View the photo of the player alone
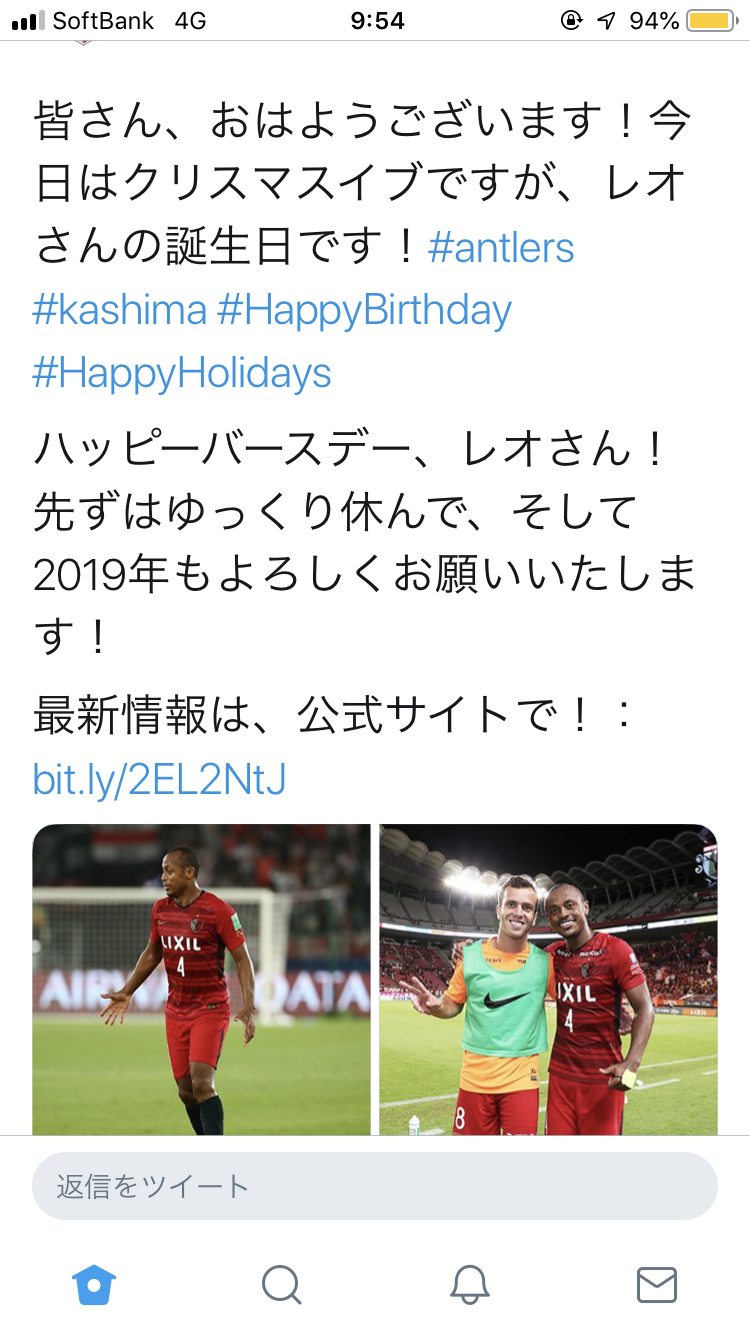The width and height of the screenshot is (750, 1334). click(202, 980)
